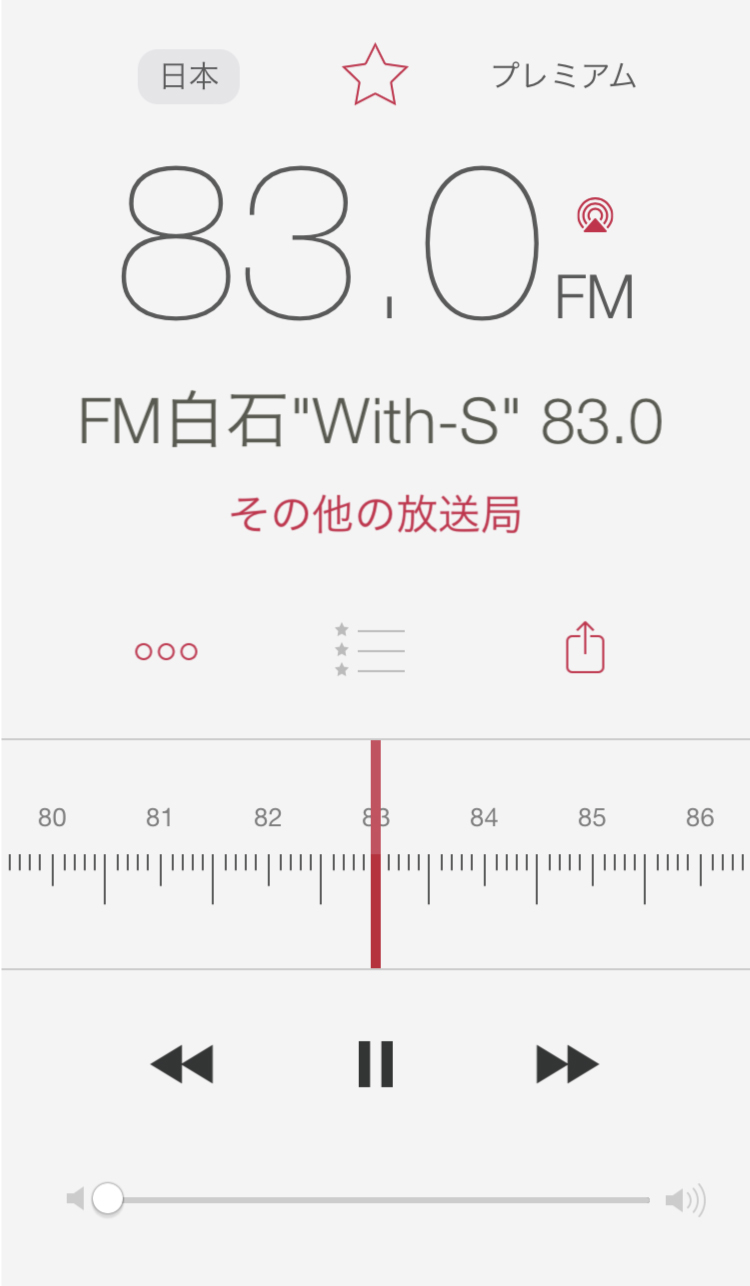750x1286 pixels.
Task: Open the プレミアム option
Action: [x=564, y=77]
